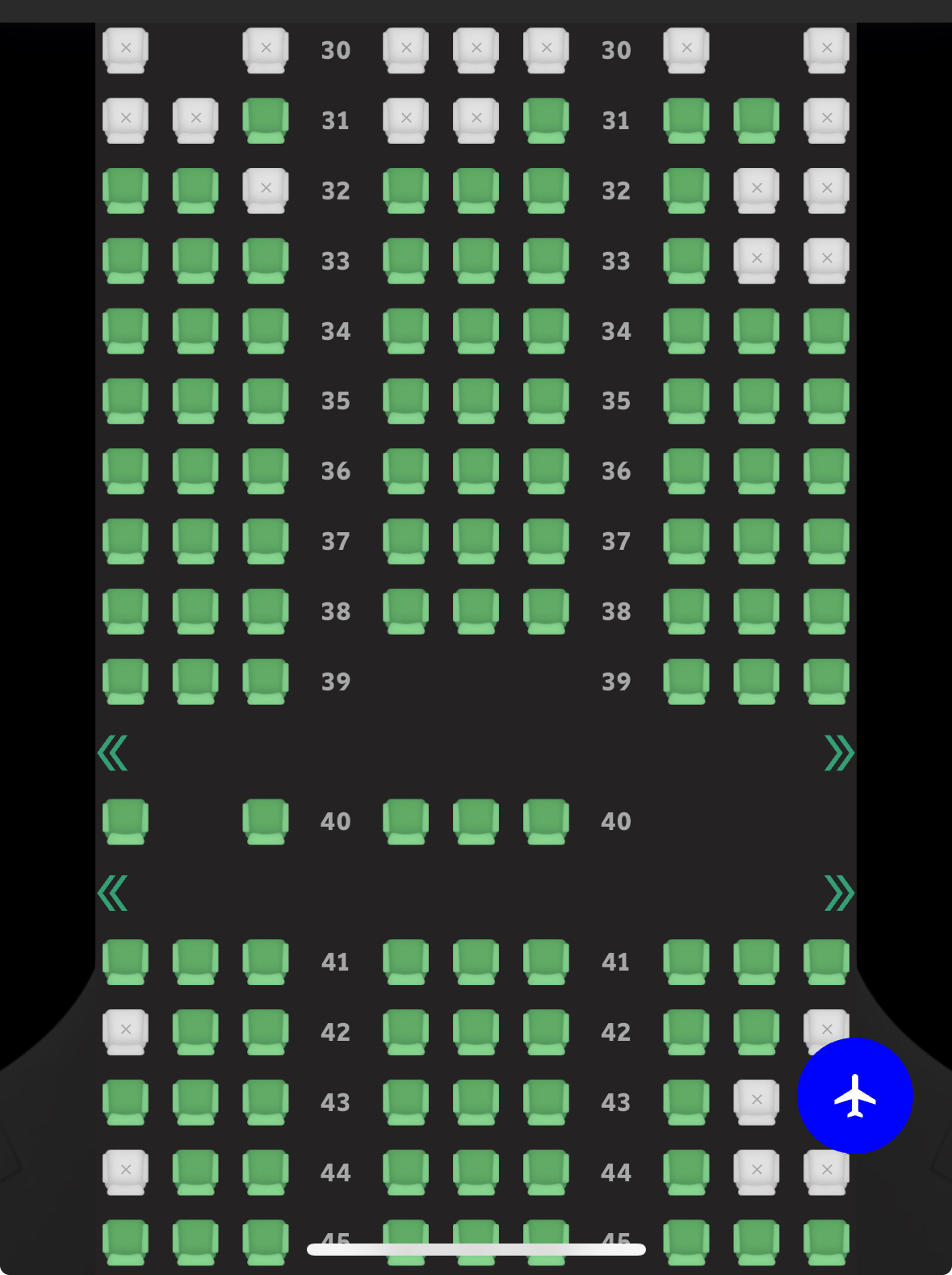Pick the center seat of row 40's middle block
This screenshot has height=1275, width=952.
(476, 821)
